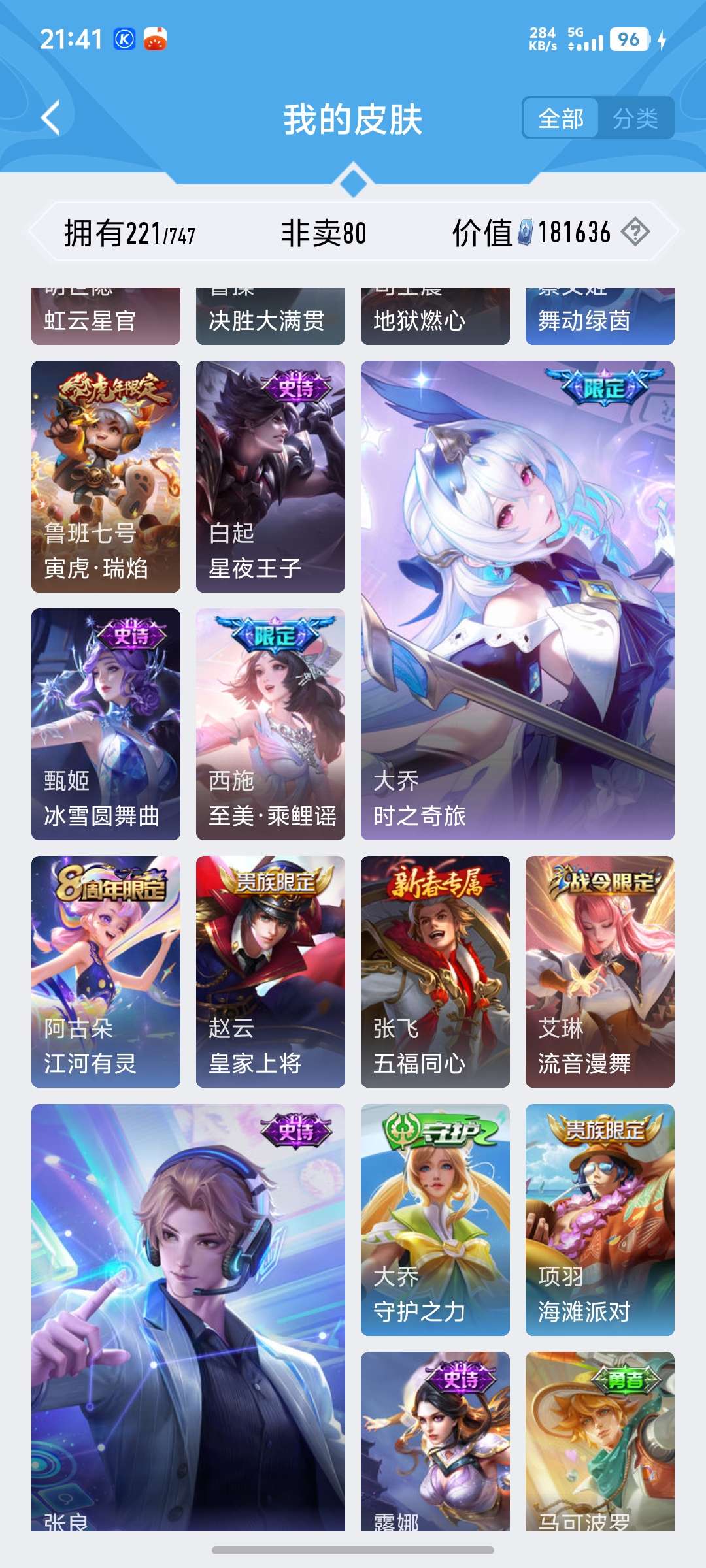Open 大乔 守护之力 skin card
Image resolution: width=706 pixels, height=1568 pixels.
pyautogui.click(x=435, y=1220)
